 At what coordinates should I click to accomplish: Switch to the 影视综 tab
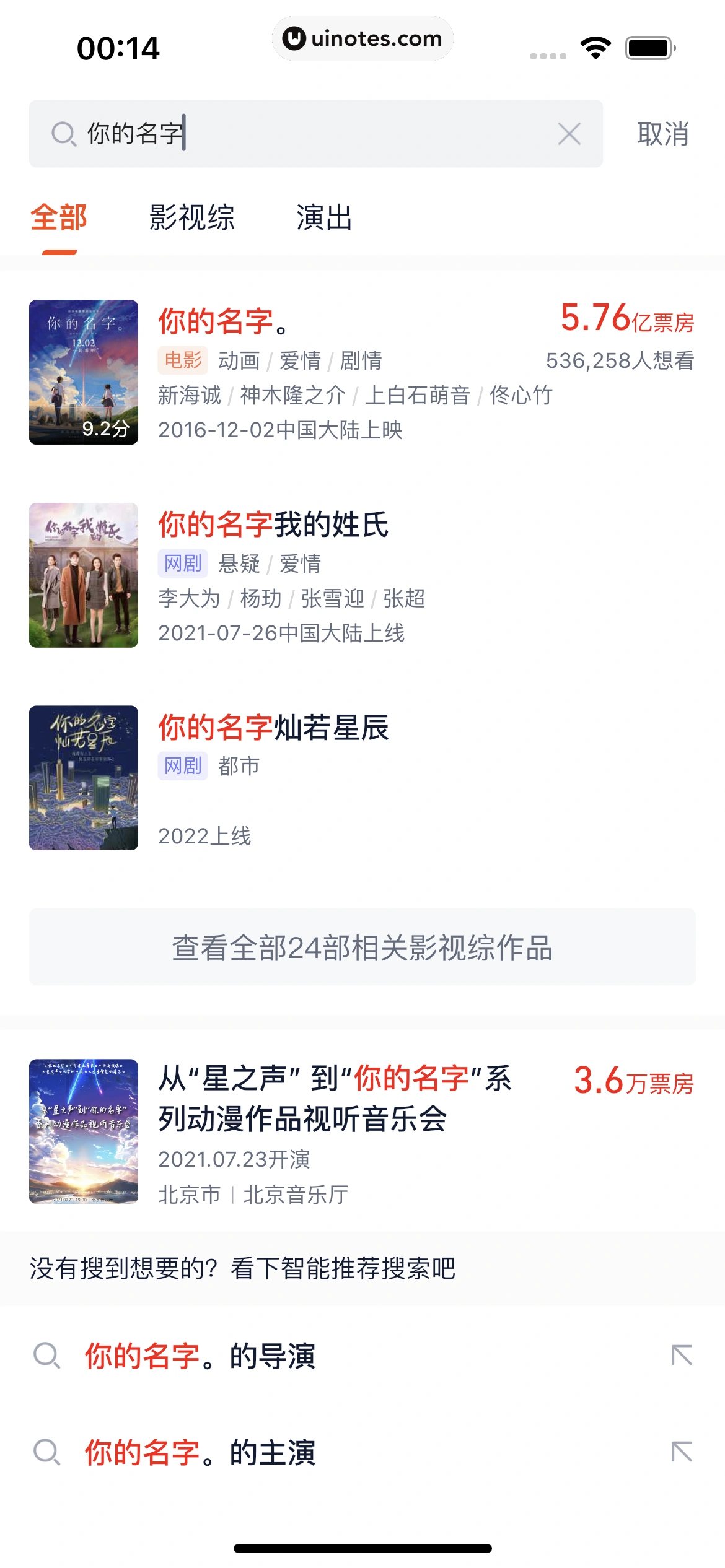pos(192,218)
